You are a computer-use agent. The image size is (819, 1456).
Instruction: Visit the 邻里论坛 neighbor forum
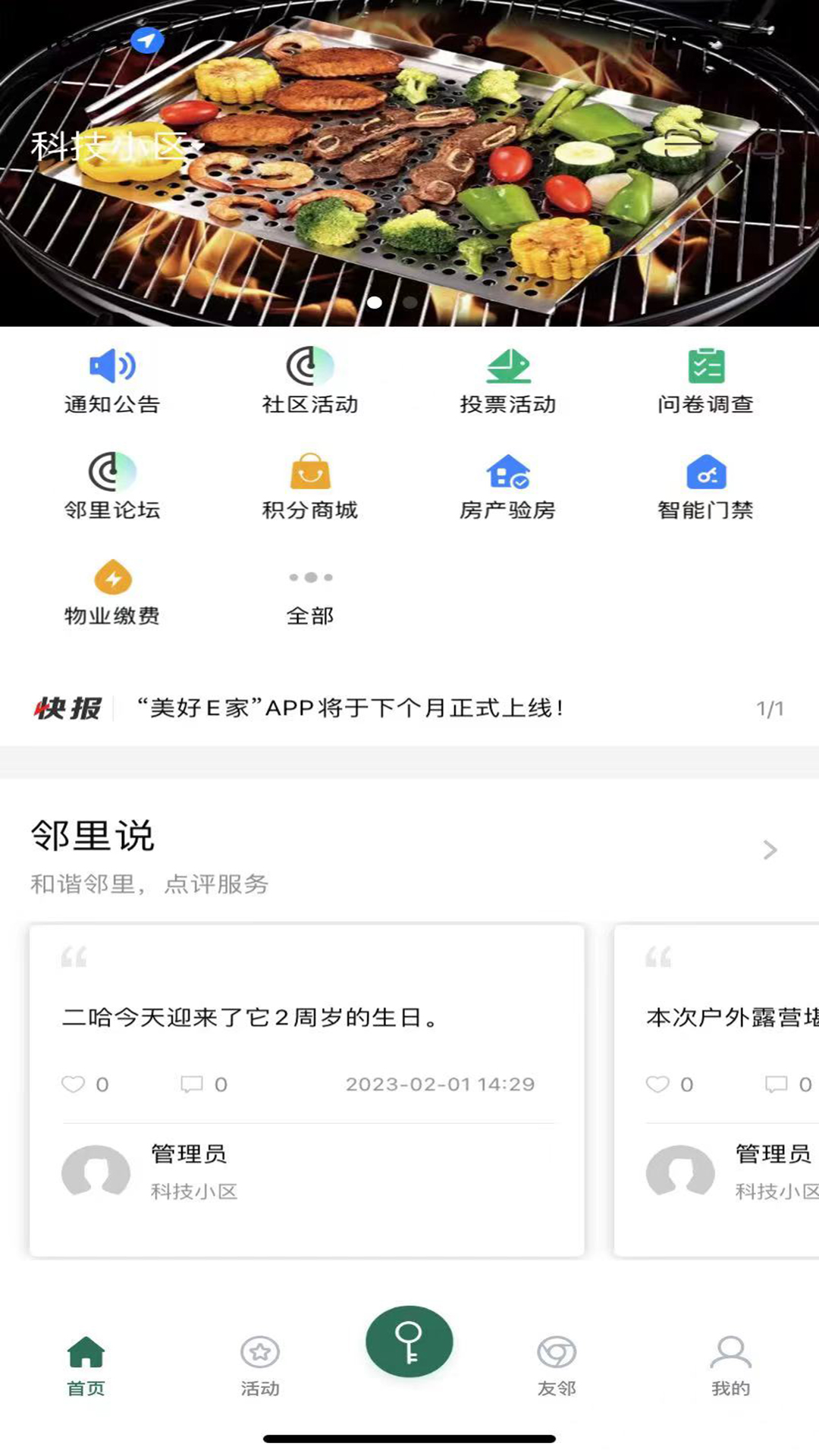point(112,487)
